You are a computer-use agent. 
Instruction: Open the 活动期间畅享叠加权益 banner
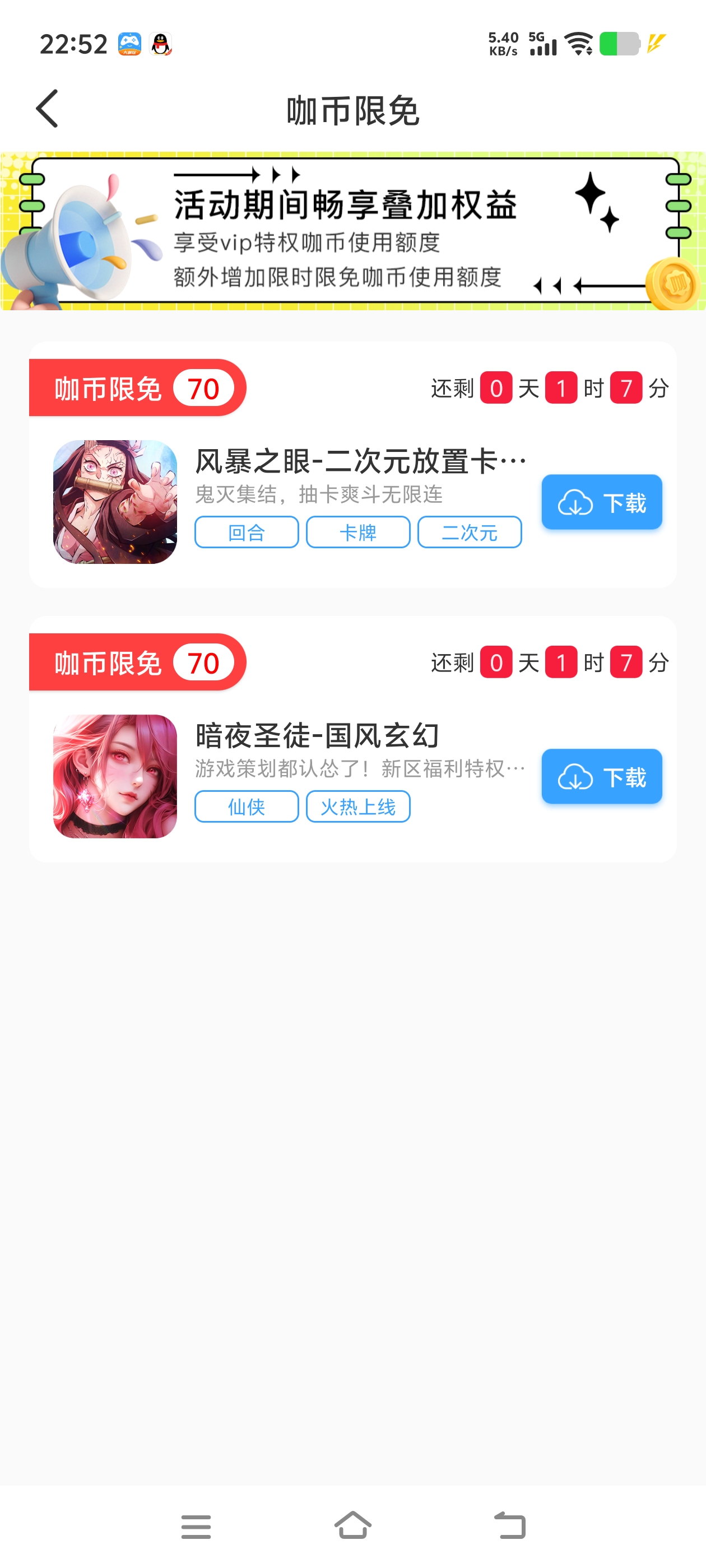coord(352,231)
